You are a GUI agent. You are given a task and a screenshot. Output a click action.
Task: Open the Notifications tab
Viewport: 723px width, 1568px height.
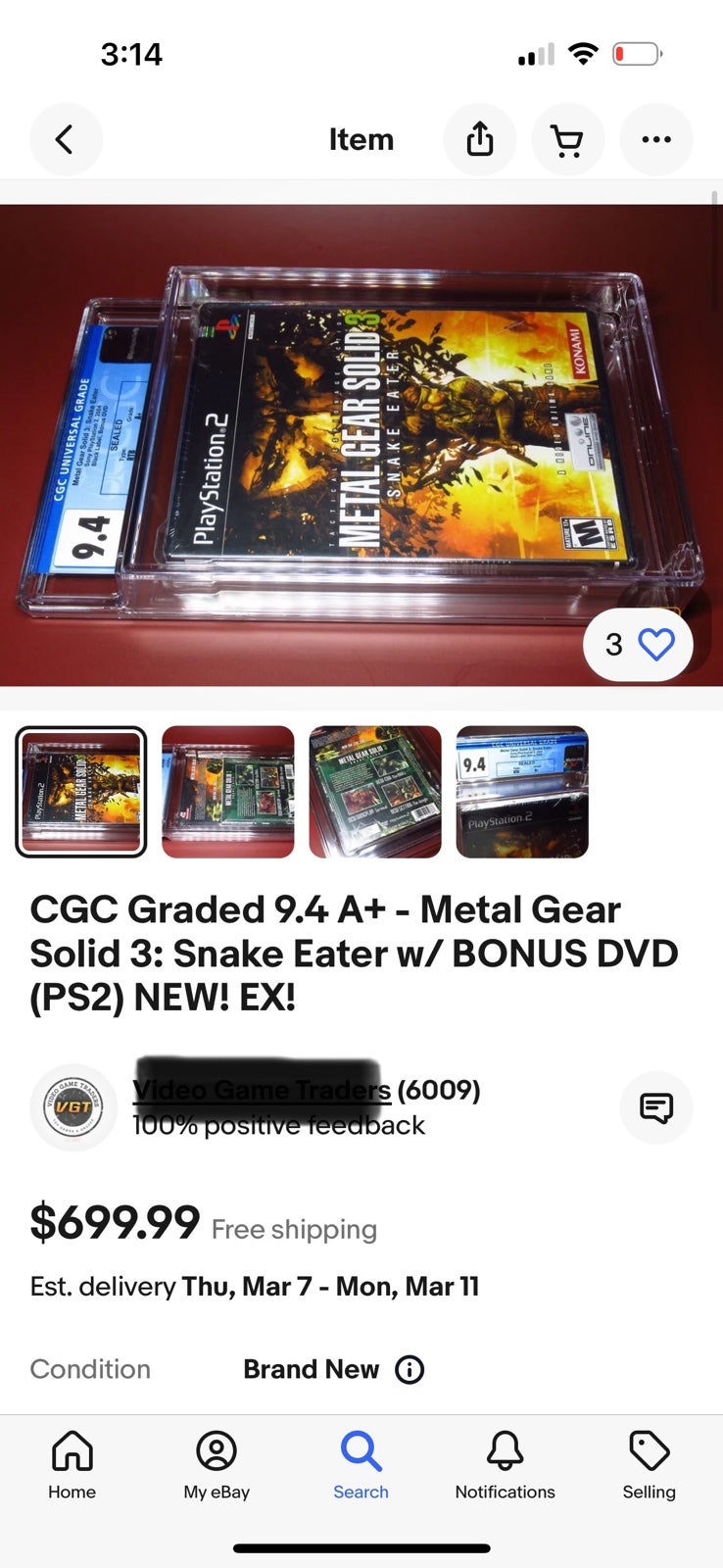click(x=505, y=1465)
